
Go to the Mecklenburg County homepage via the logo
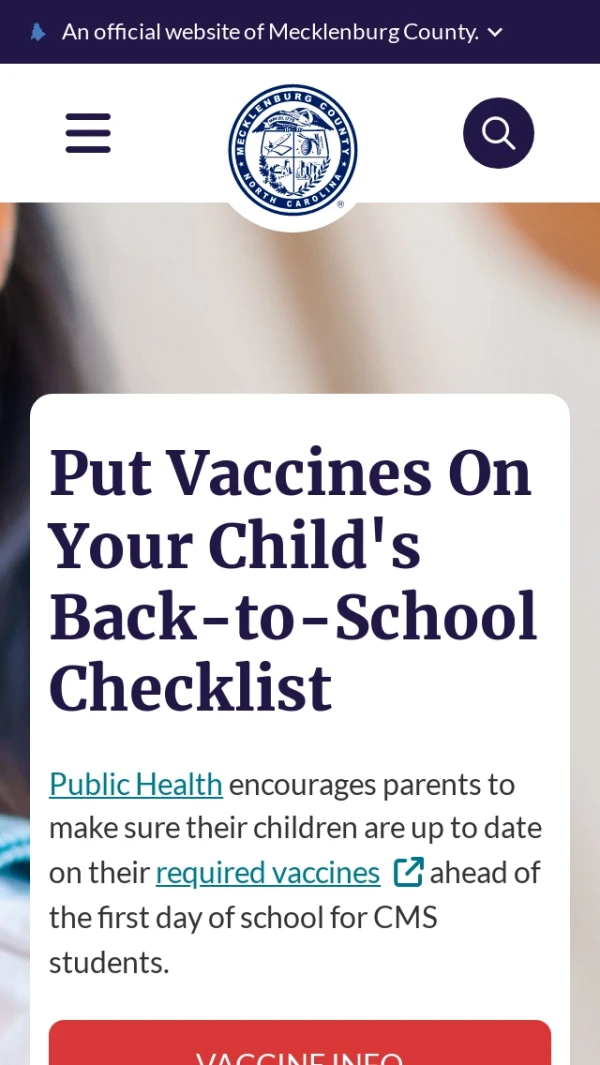coord(292,150)
